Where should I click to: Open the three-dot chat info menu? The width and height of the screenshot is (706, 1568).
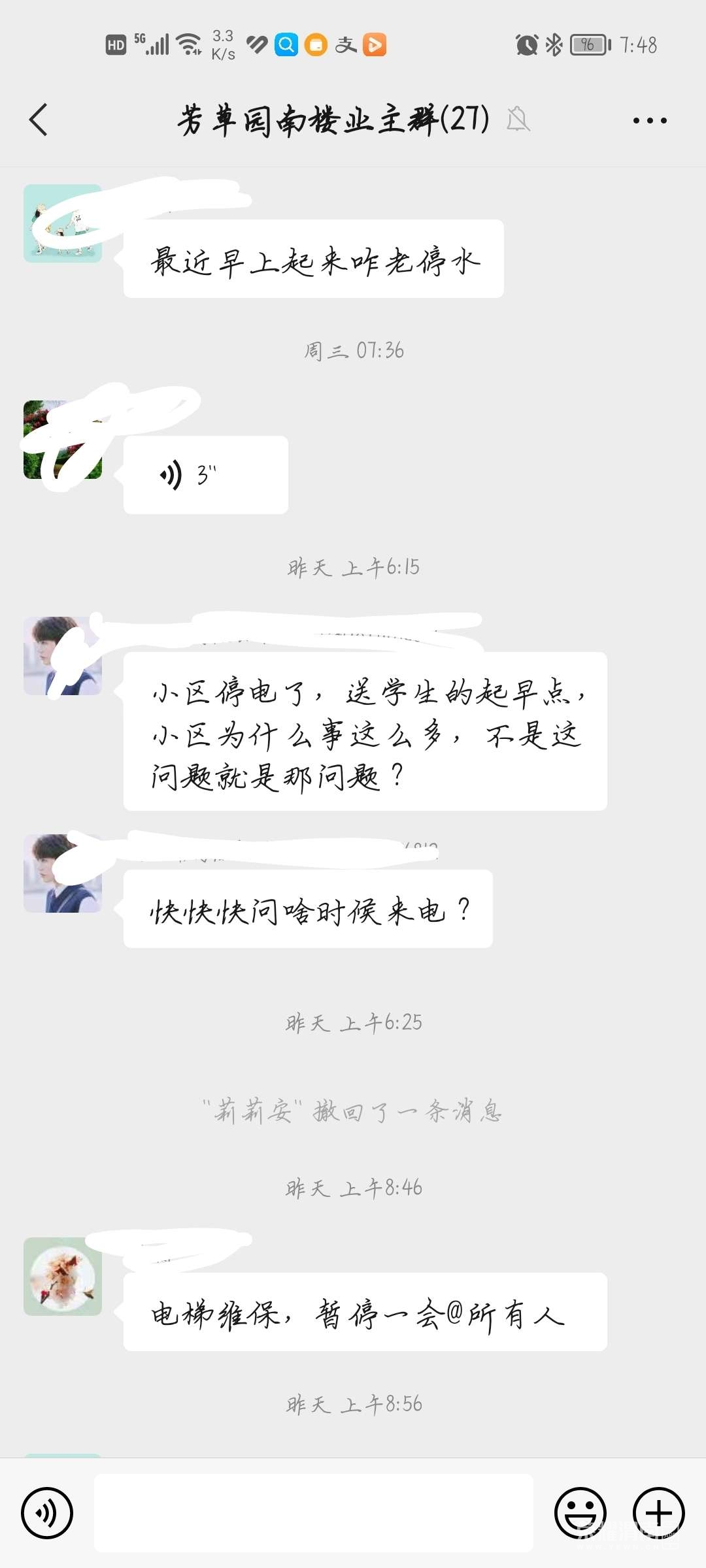pos(649,120)
